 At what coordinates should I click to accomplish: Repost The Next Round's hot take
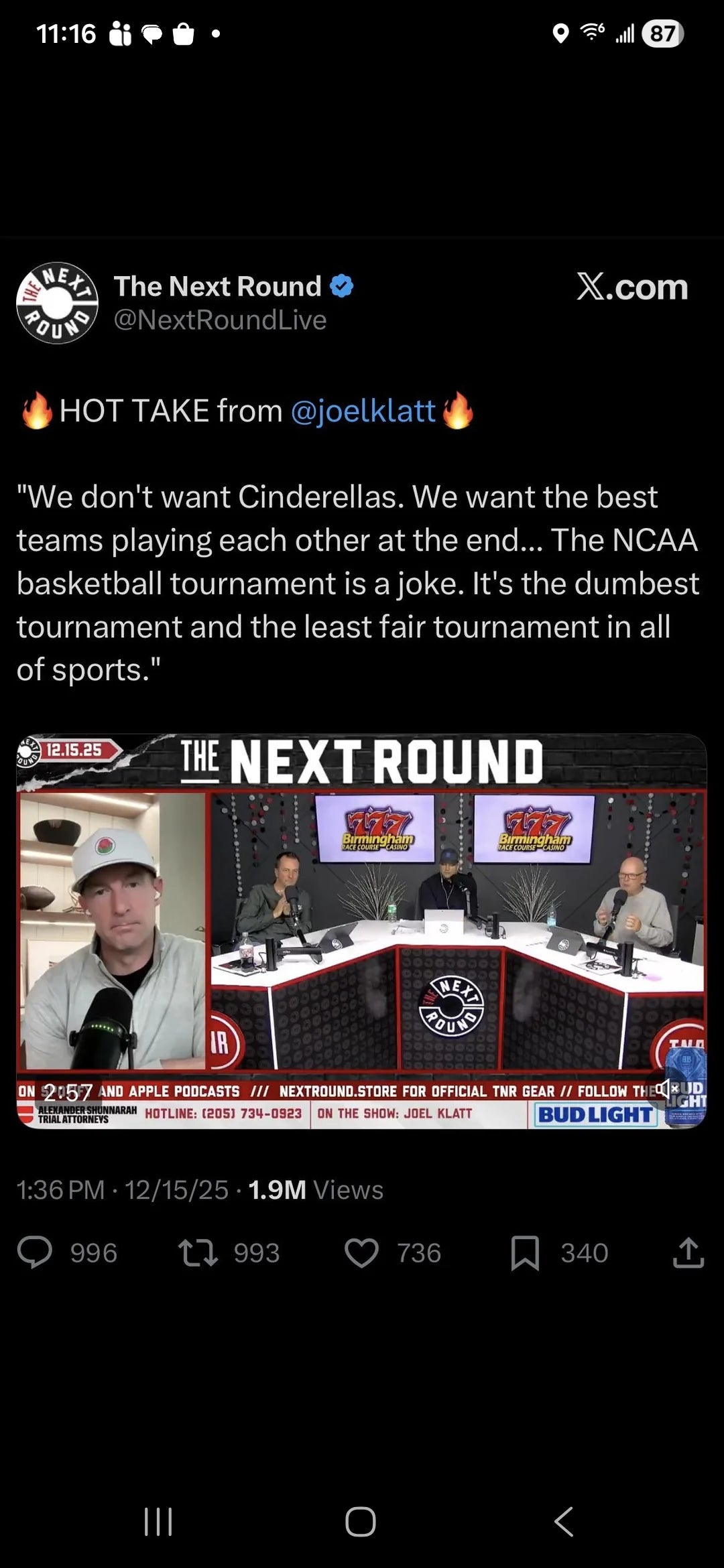[198, 1252]
